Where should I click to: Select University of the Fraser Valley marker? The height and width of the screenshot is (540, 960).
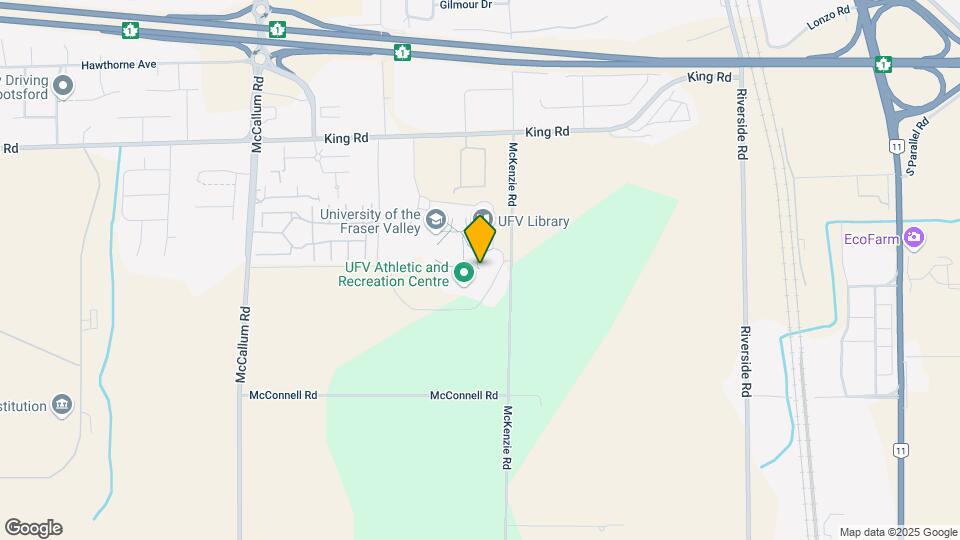pos(436,219)
